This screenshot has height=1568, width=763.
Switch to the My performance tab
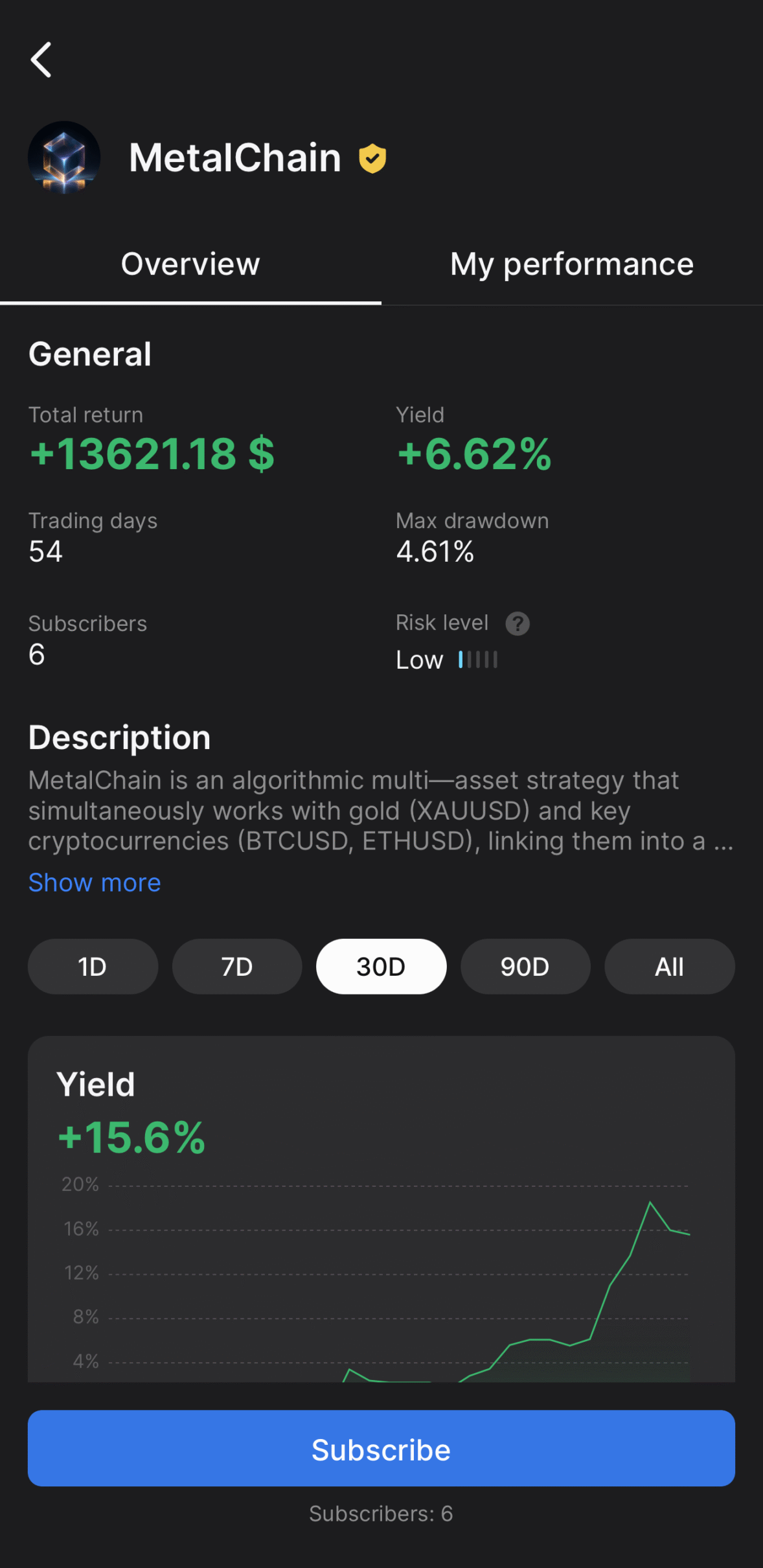572,264
